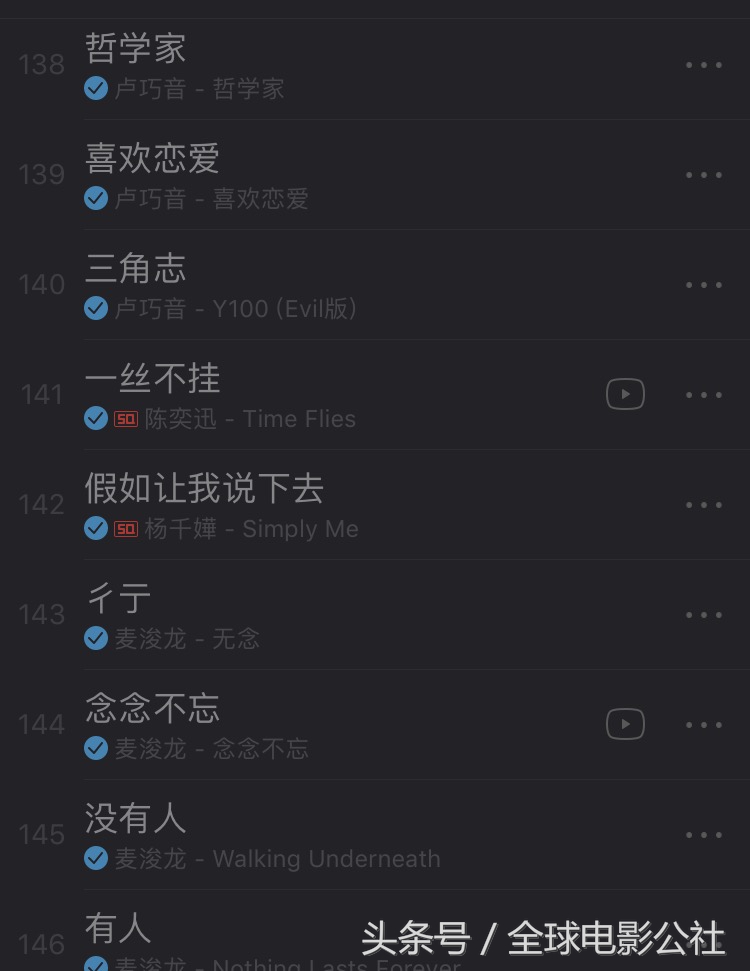Open the options menu for 行
The image size is (750, 971).
pyautogui.click(x=704, y=614)
